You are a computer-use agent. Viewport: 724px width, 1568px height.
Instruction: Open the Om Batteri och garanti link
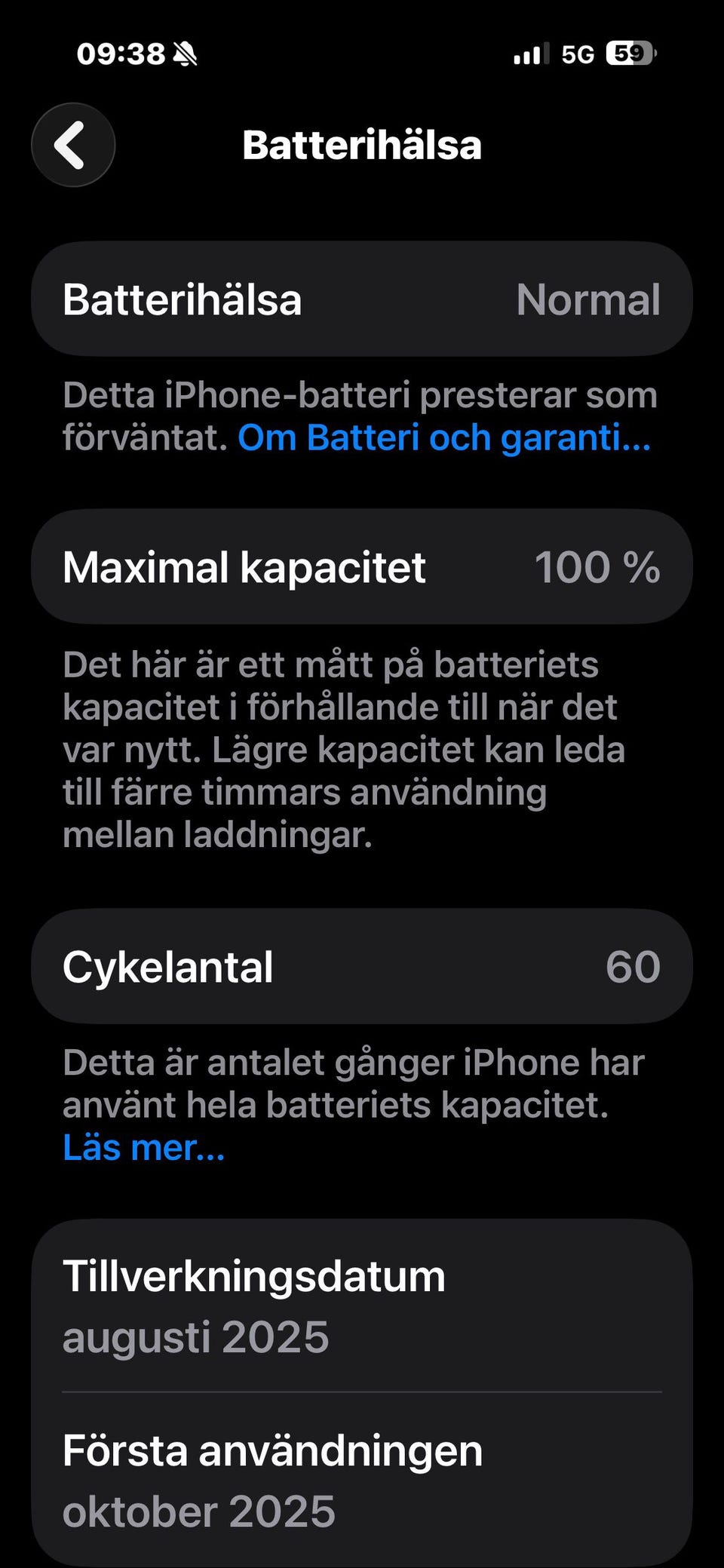pos(443,438)
